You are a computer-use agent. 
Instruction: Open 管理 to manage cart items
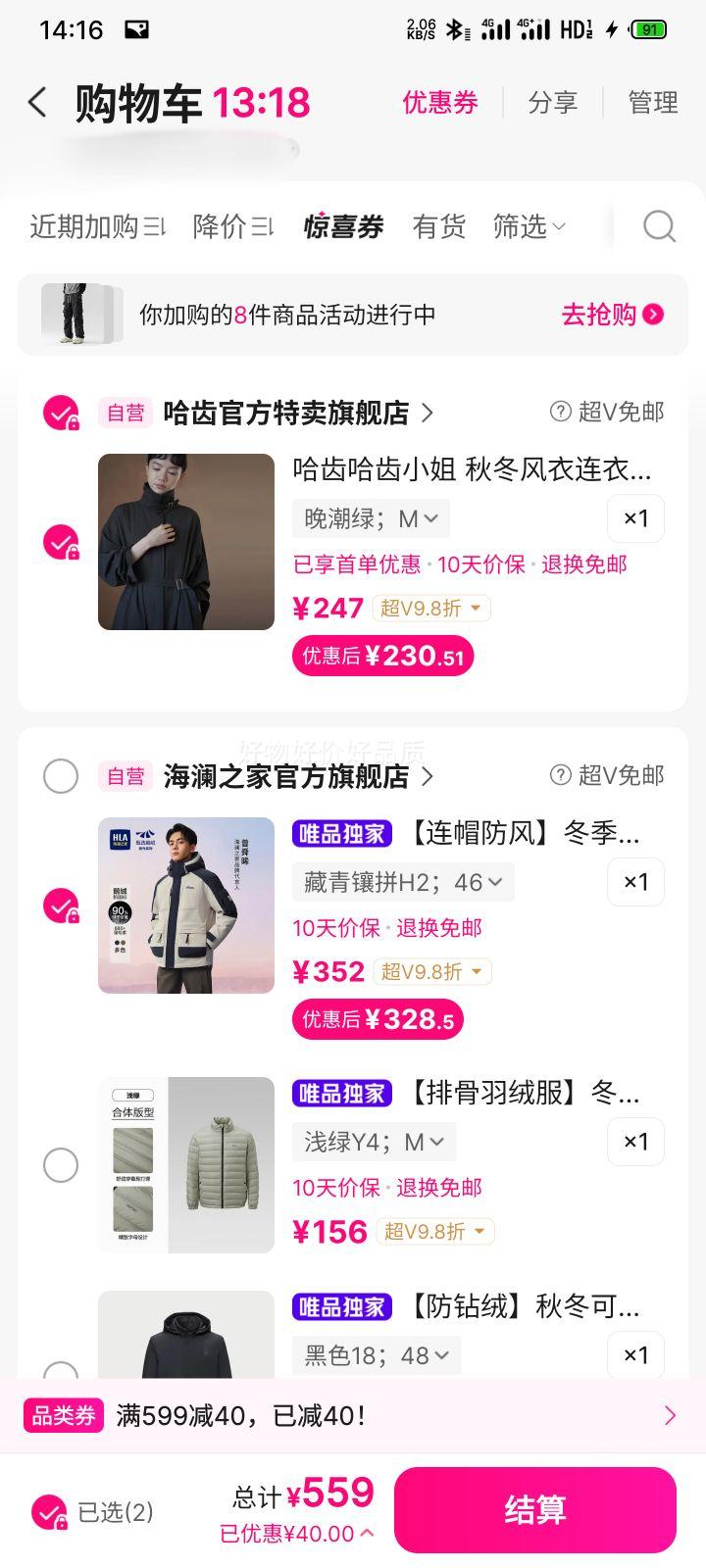coord(652,102)
